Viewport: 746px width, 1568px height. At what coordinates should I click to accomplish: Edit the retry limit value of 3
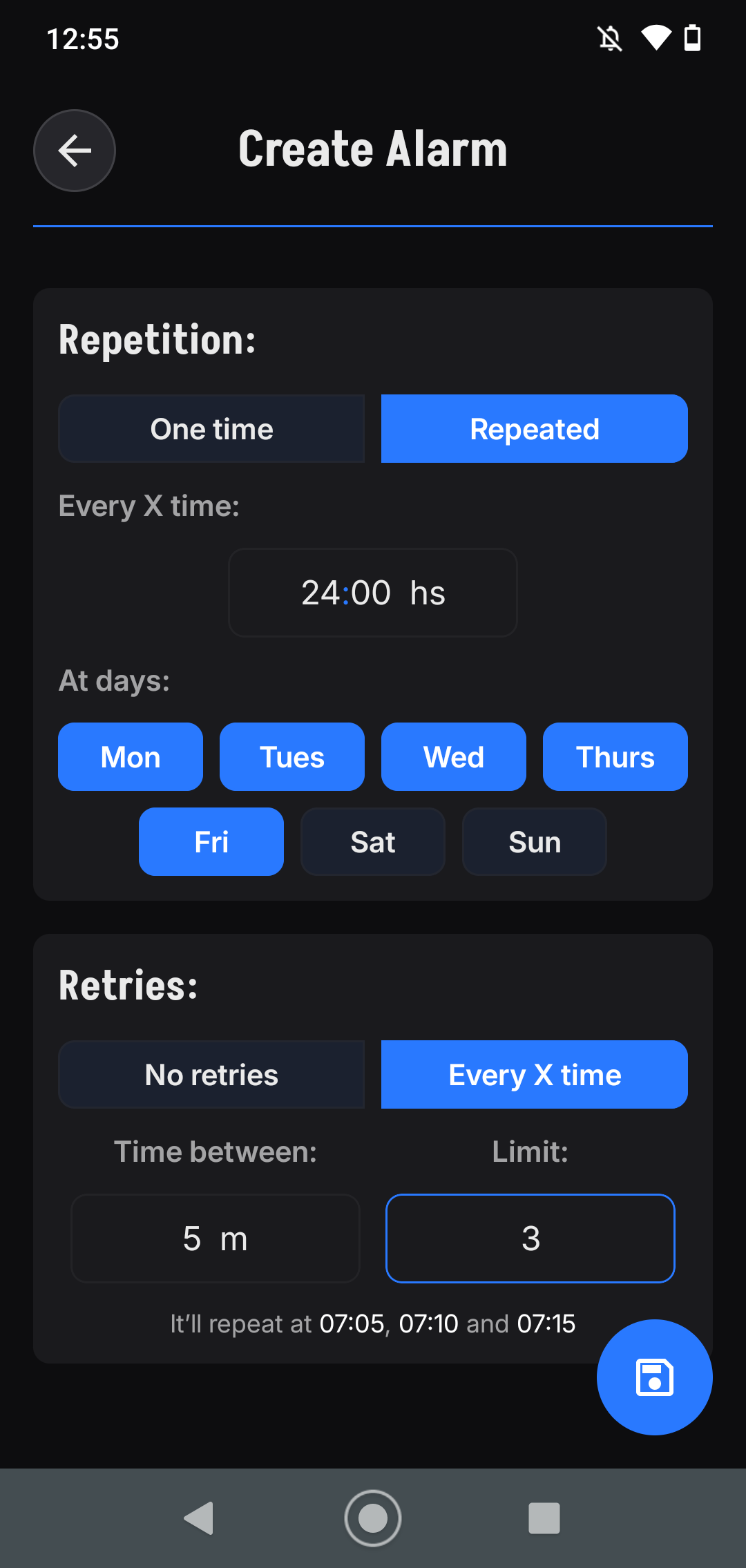click(x=530, y=1238)
